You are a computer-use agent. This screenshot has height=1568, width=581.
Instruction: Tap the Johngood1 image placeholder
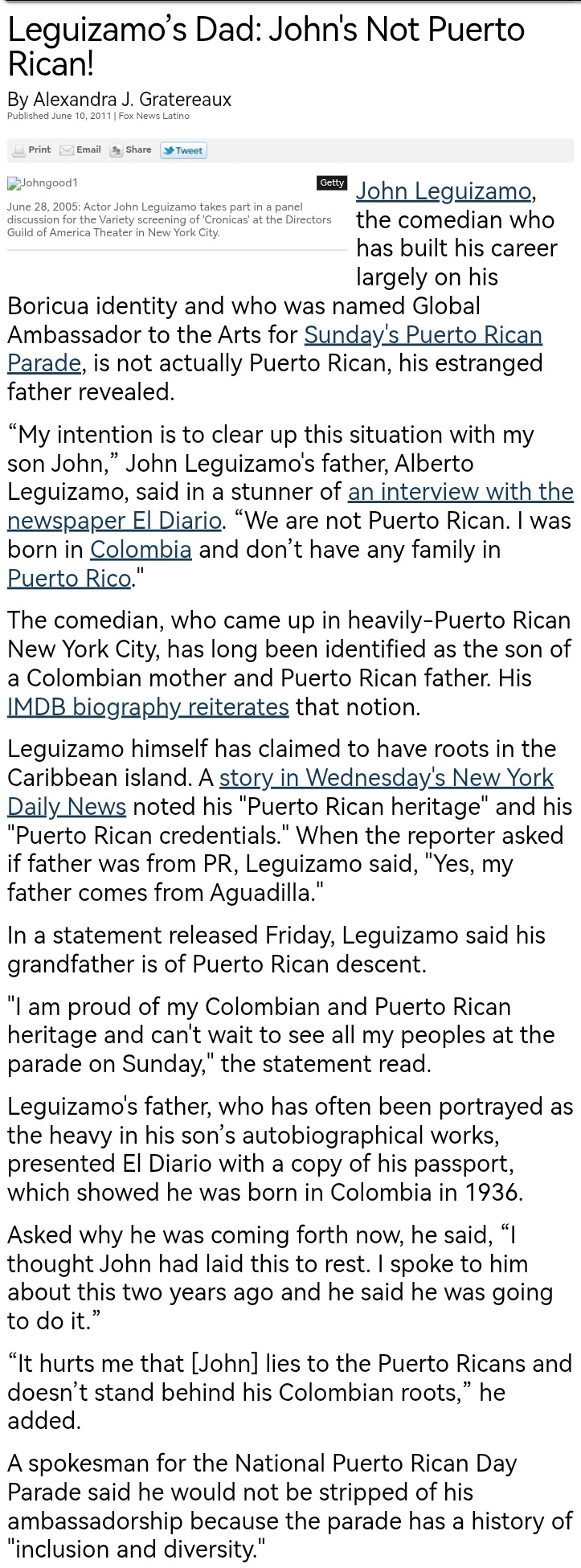click(43, 183)
